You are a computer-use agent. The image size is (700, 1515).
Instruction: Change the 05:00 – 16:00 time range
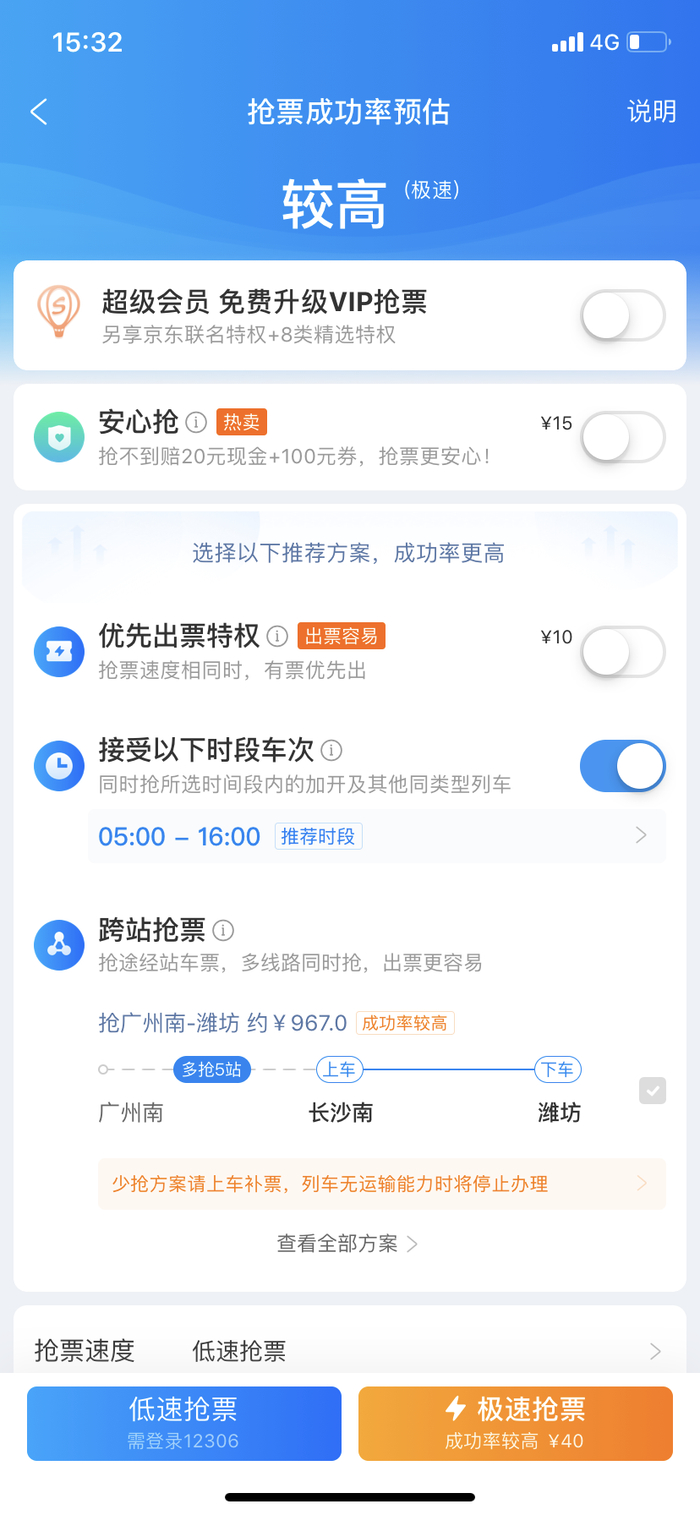click(376, 836)
